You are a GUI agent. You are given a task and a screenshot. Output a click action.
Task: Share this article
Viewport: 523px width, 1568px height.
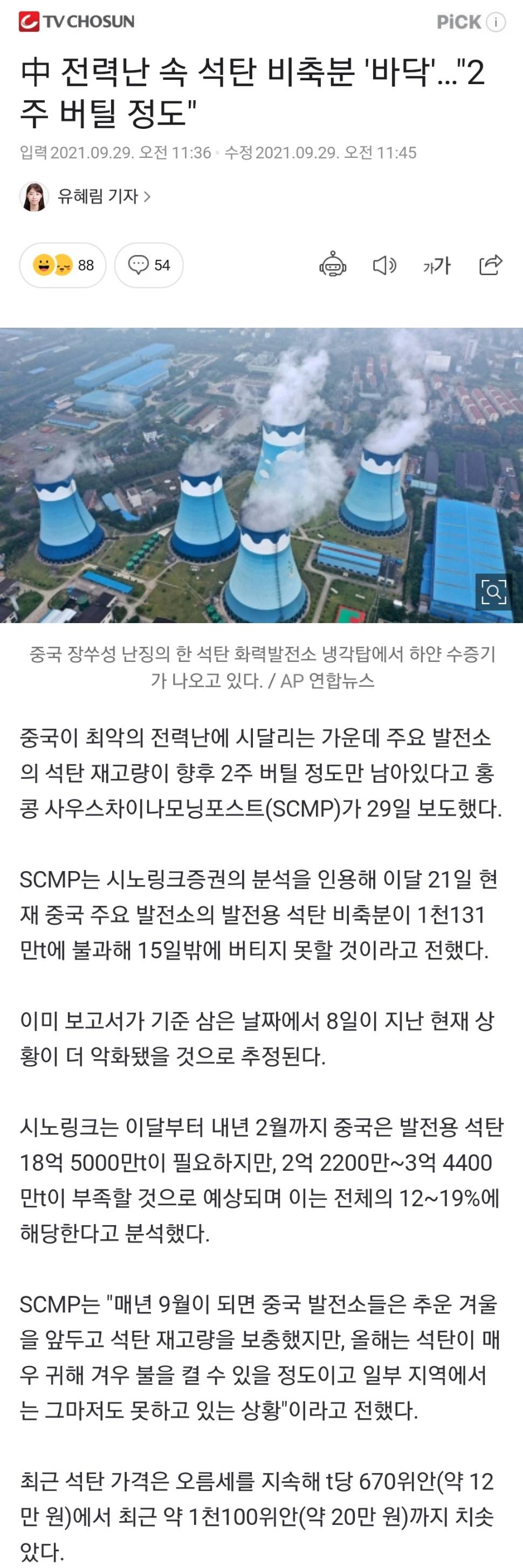tap(491, 265)
